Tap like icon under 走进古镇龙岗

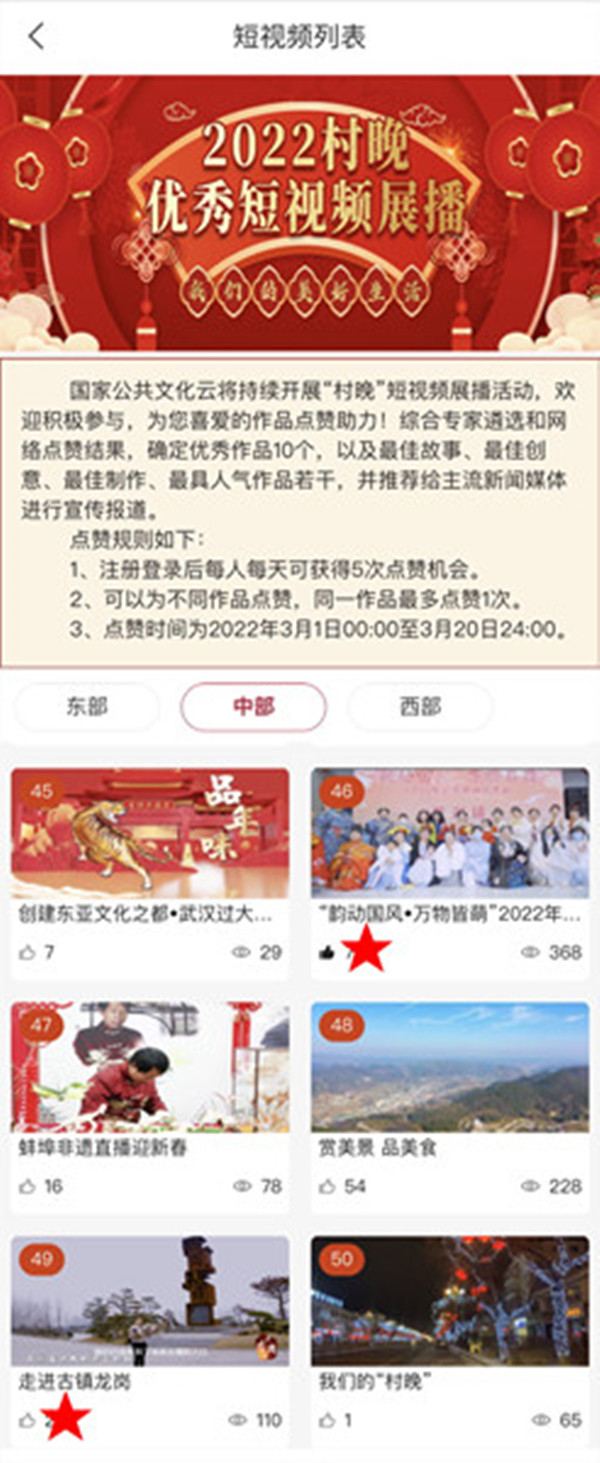point(27,1420)
